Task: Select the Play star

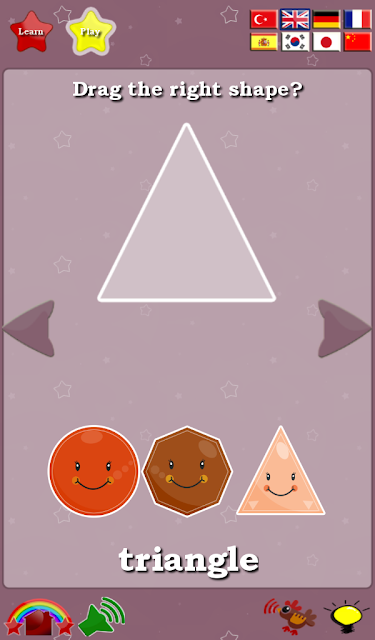Action: [x=91, y=31]
